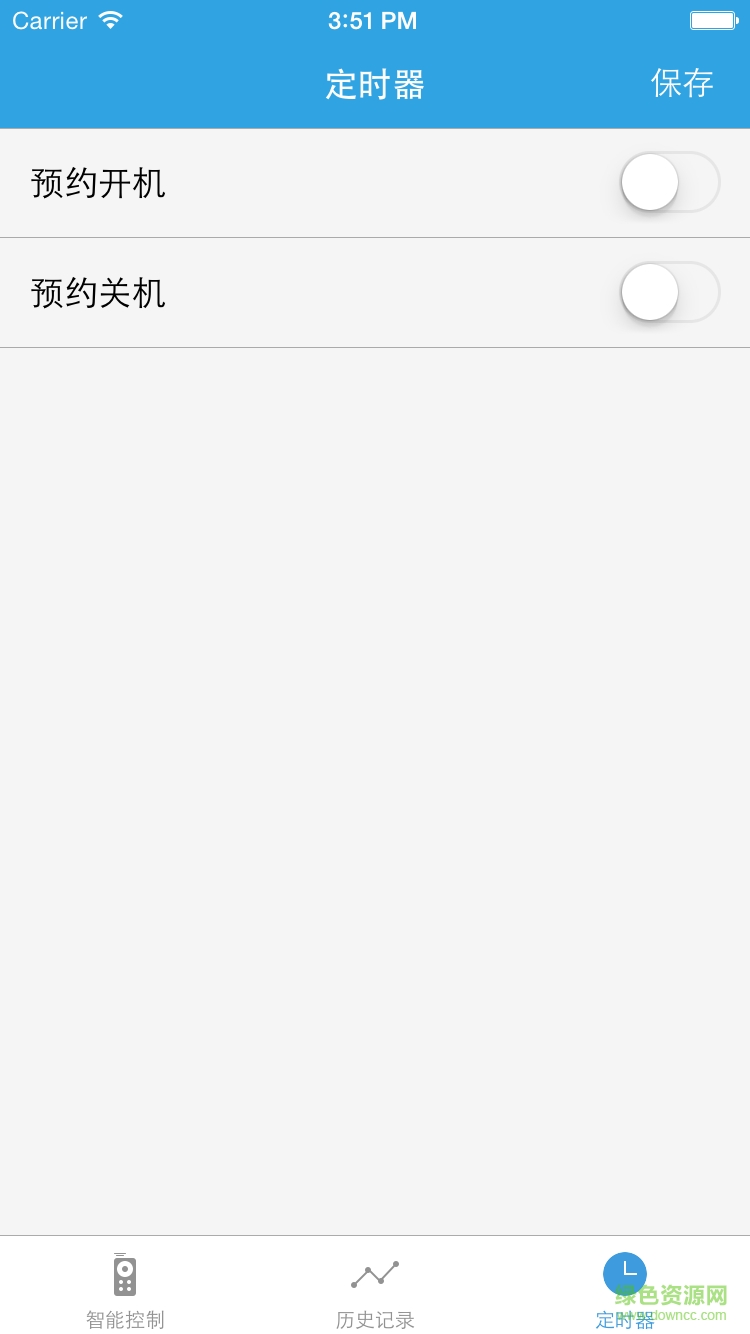Enable the 预约开机 switch

(x=669, y=182)
